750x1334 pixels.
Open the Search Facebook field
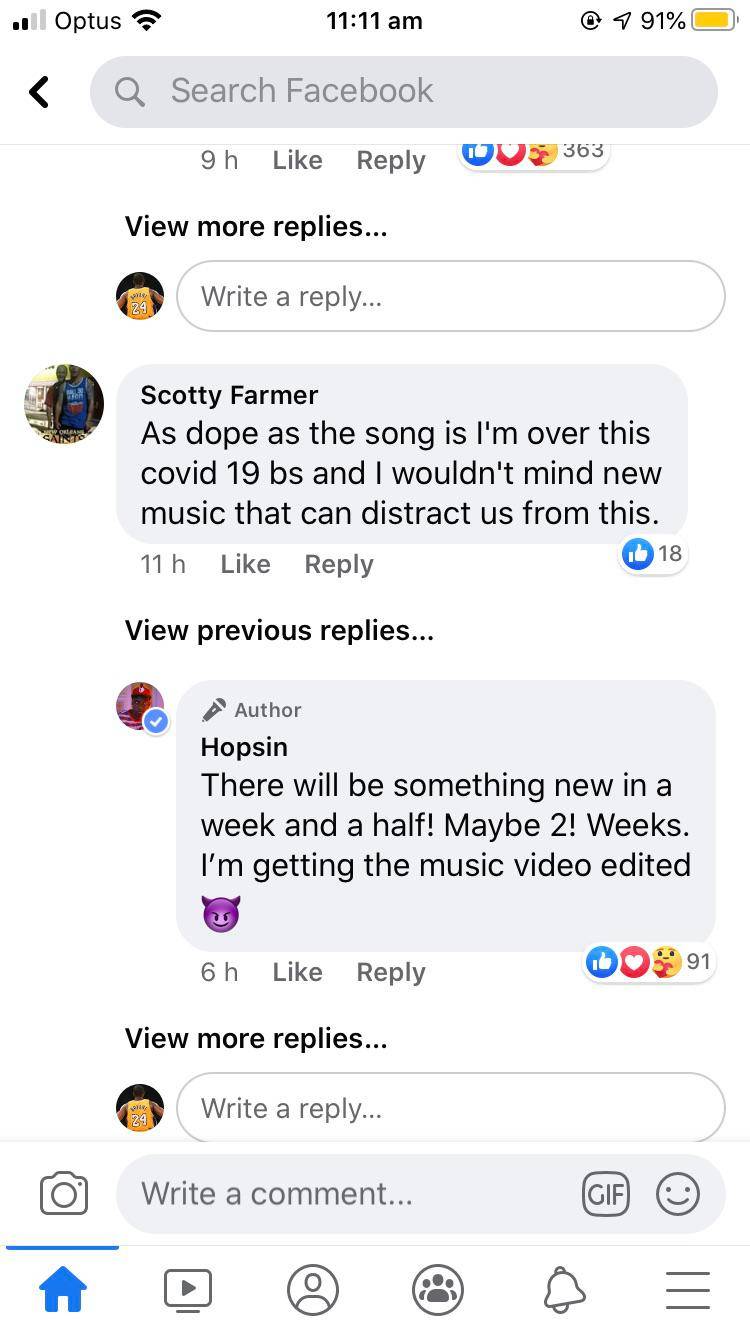403,91
